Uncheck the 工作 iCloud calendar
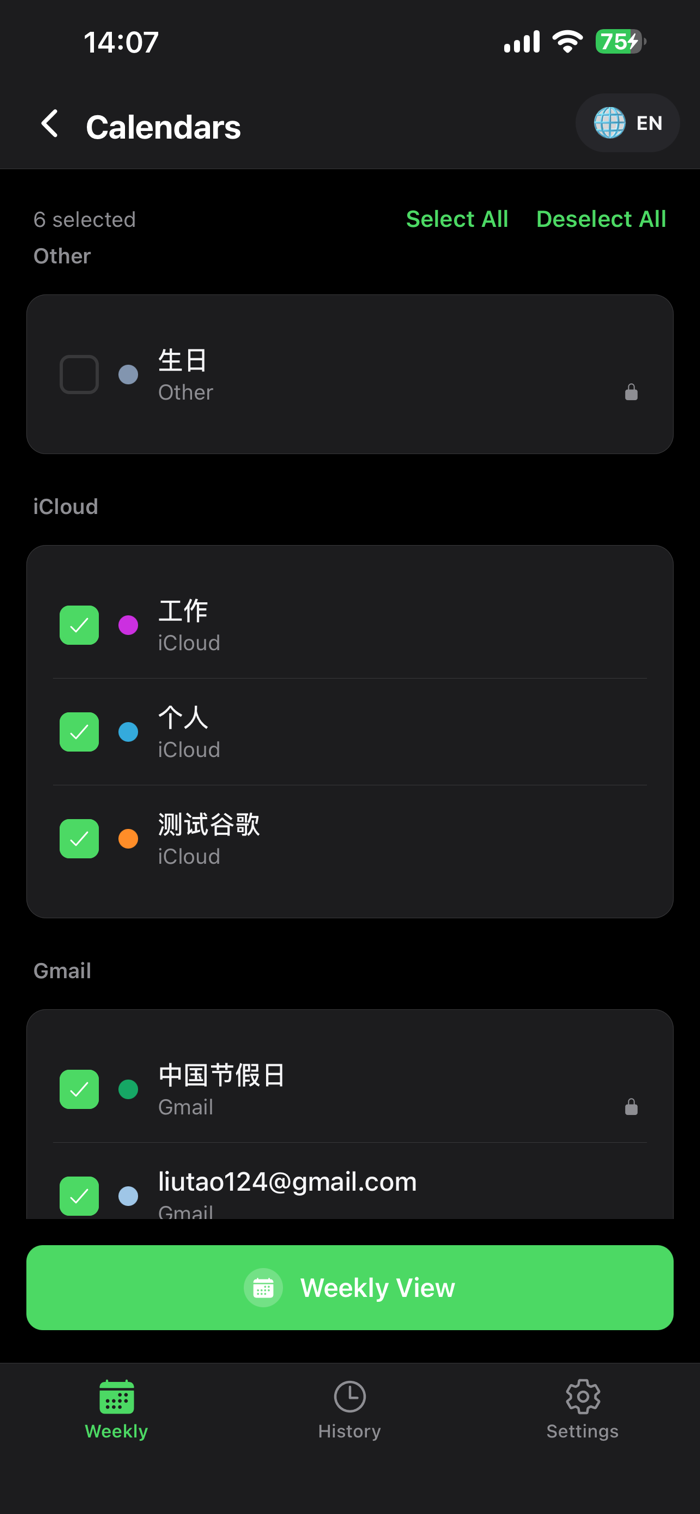Image resolution: width=700 pixels, height=1514 pixels. click(79, 625)
